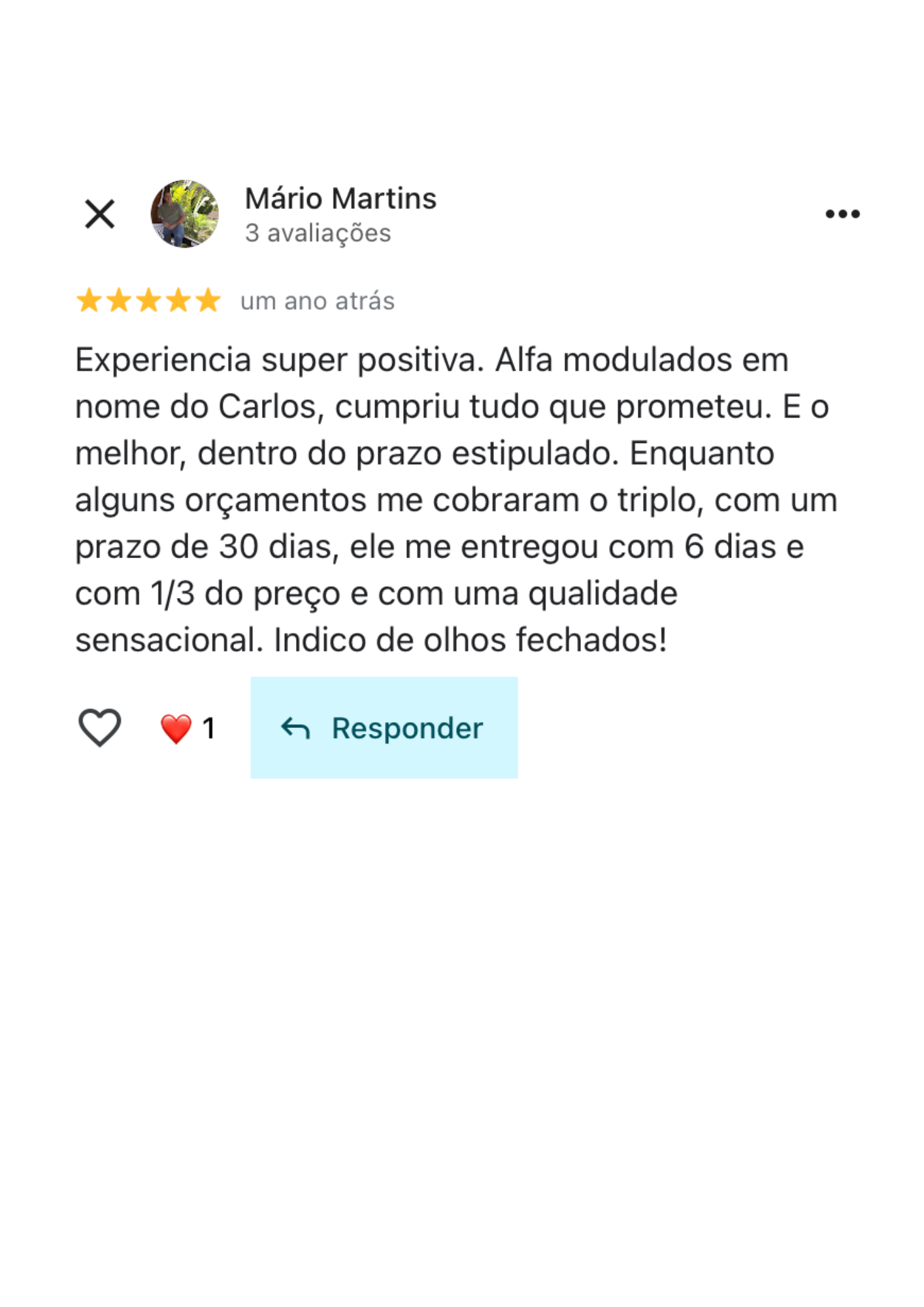
Task: Open Mário Martins' profile picture
Action: 185,214
